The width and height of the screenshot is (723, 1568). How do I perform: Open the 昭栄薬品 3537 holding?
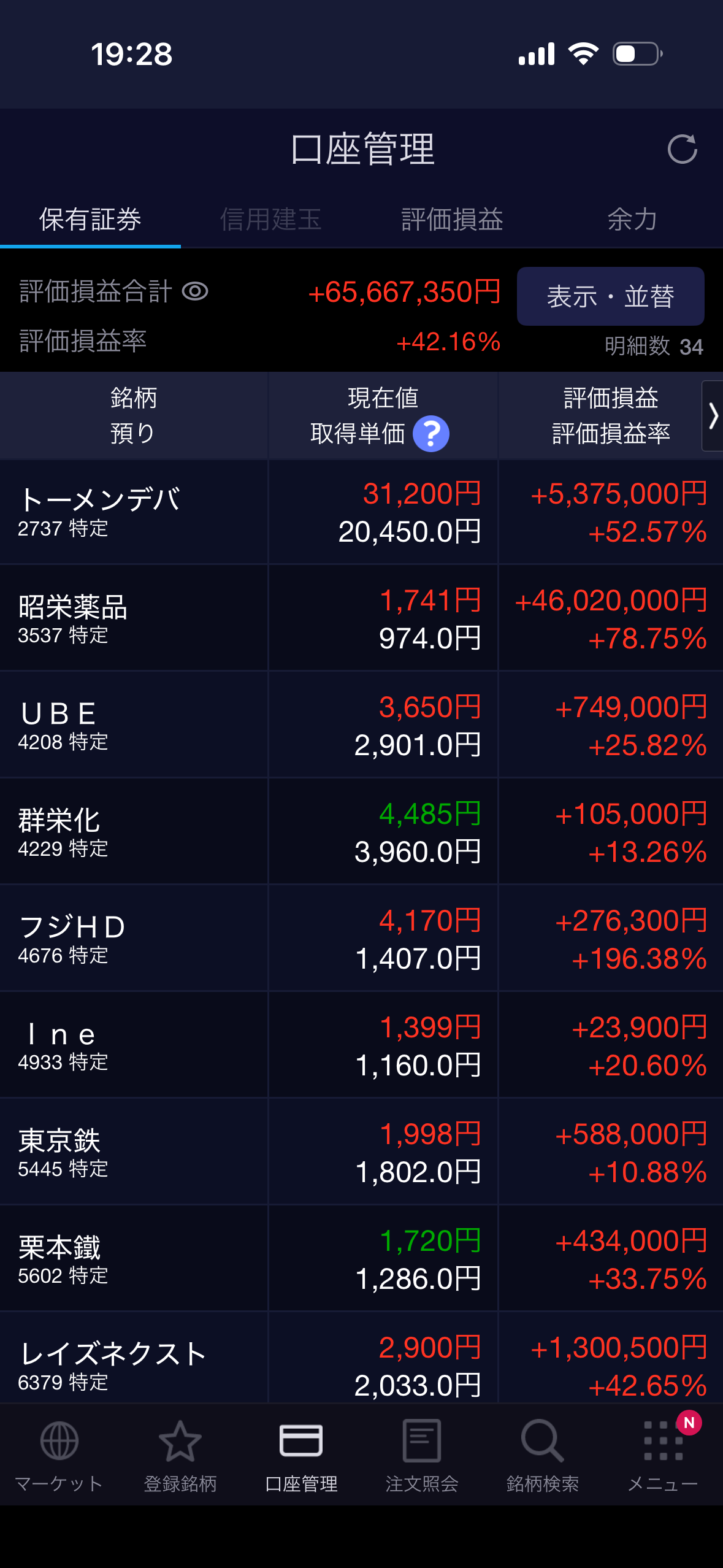pos(361,618)
